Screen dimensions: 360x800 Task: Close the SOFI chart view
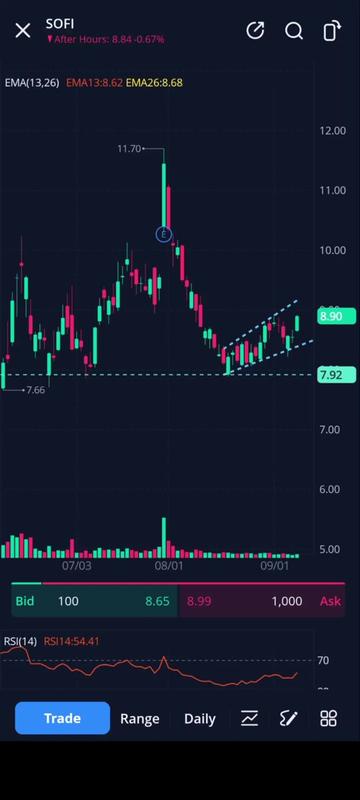click(x=23, y=31)
